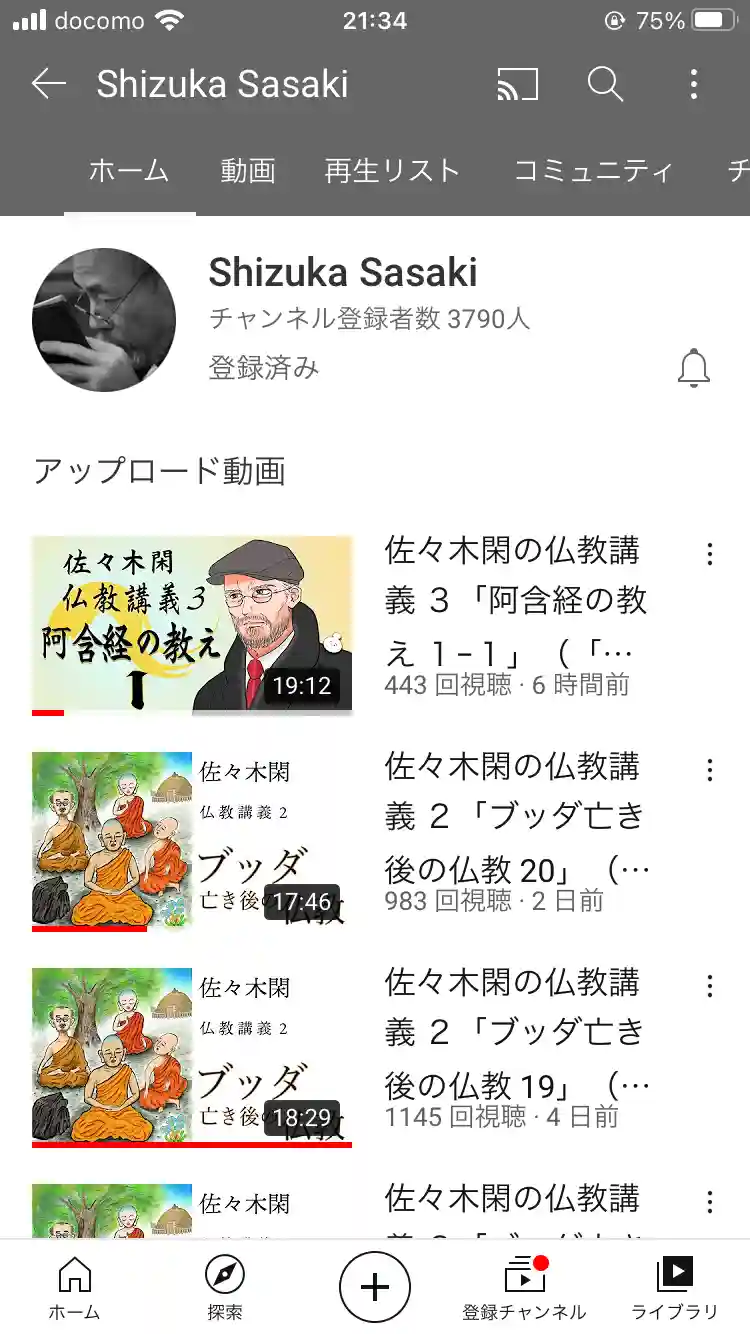Screen dimensions: 750x1334
Task: Play the ブッダ亡き後の仏教 20 video
Action: click(x=192, y=841)
